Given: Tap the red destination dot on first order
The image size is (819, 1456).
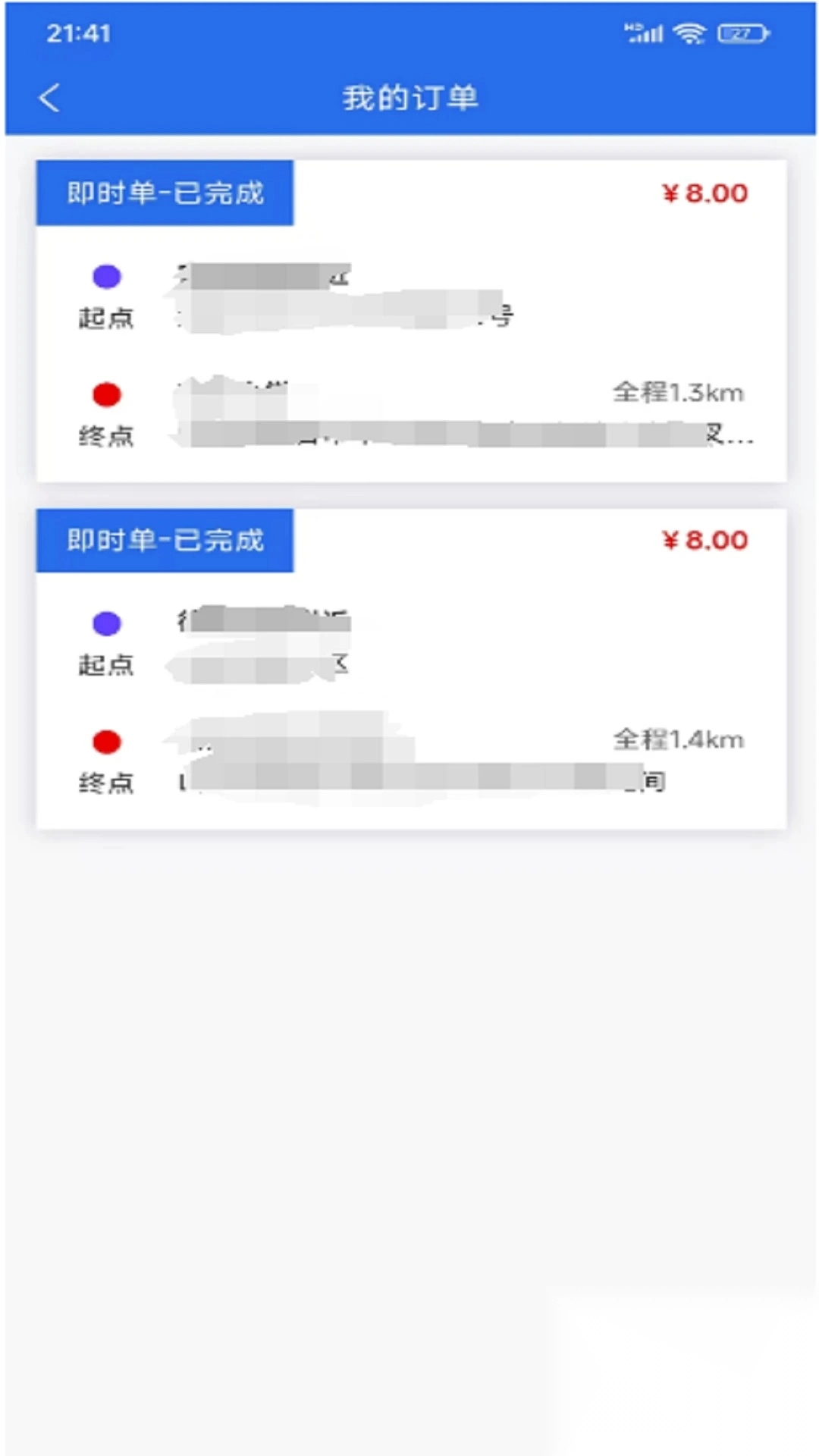Looking at the screenshot, I should [107, 394].
